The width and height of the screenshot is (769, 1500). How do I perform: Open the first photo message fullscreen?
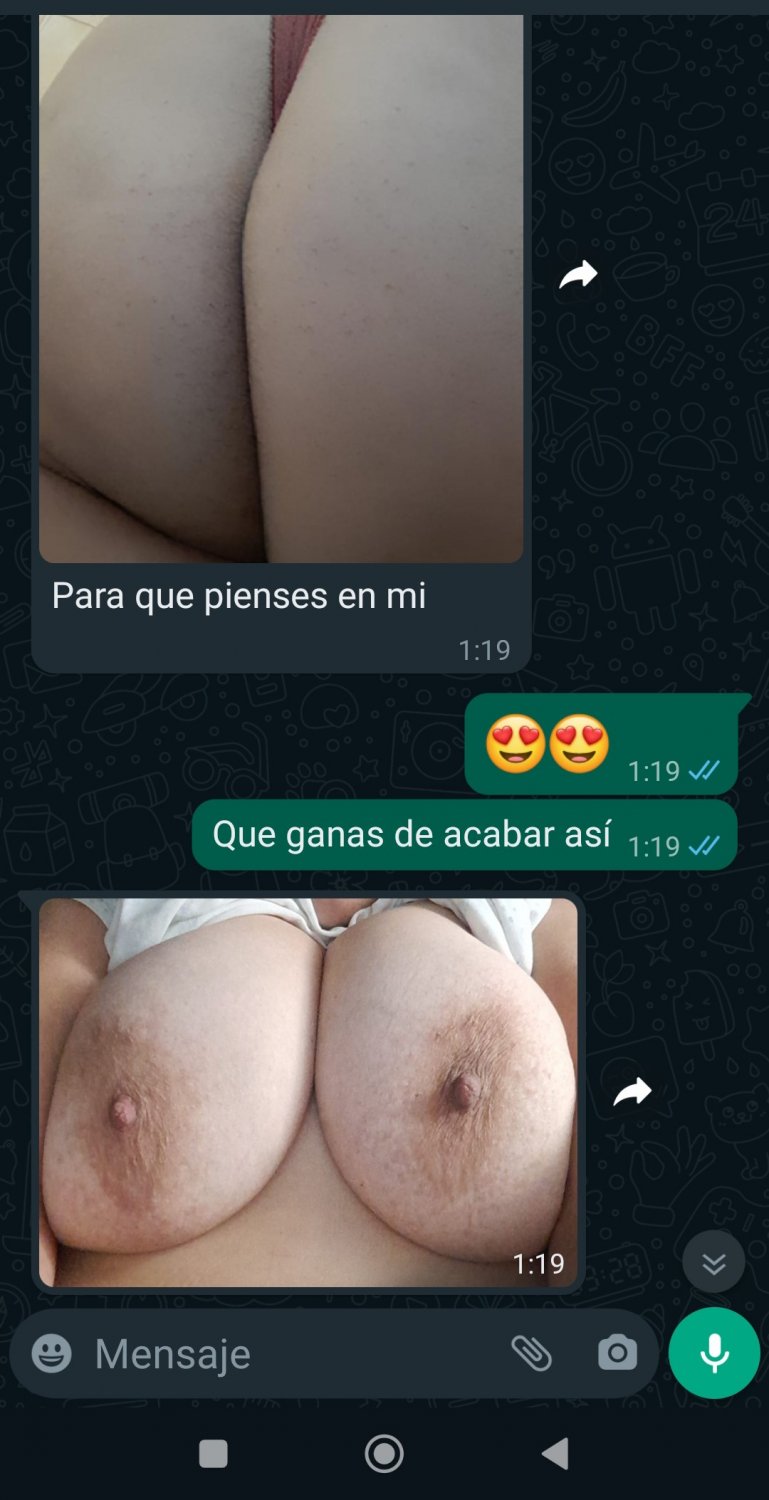(280, 285)
